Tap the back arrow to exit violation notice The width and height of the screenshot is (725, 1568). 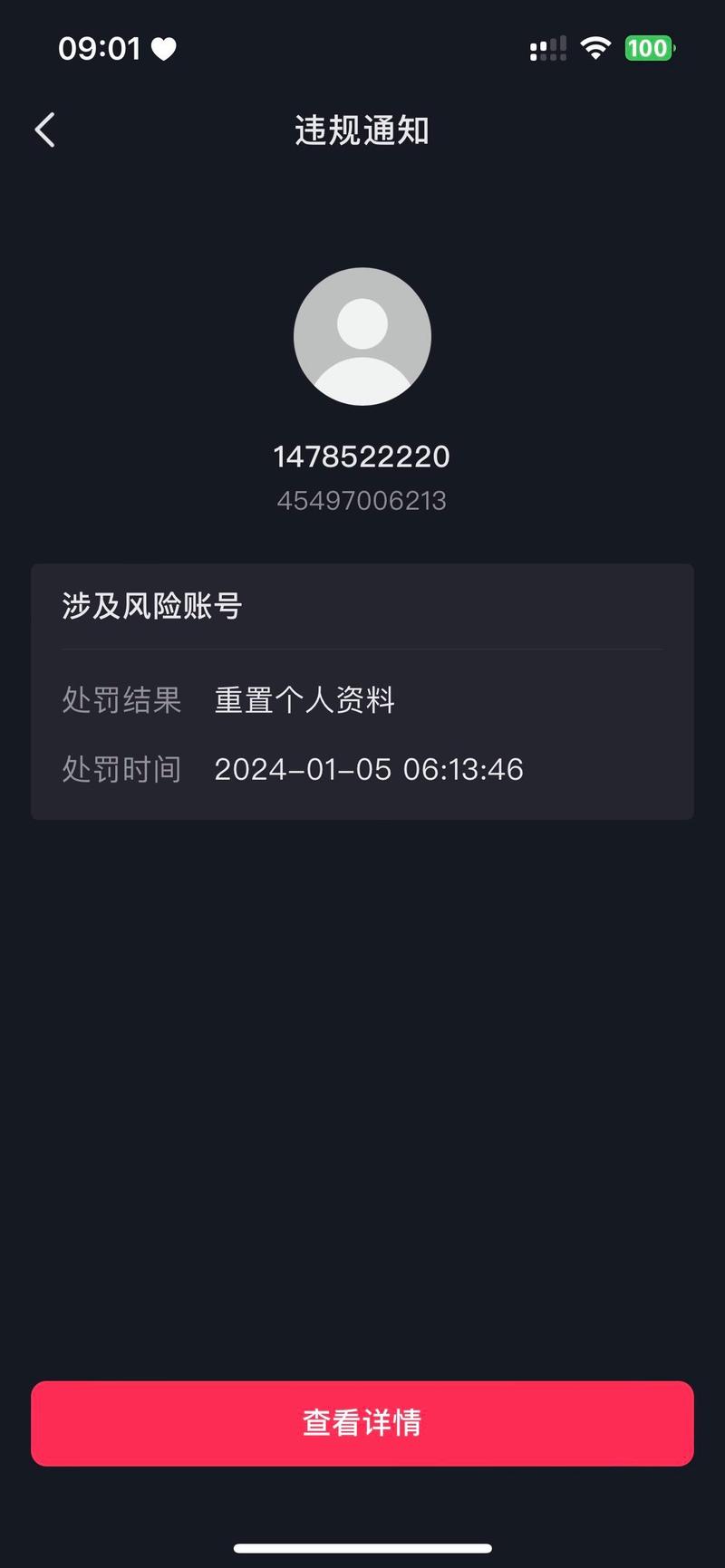point(44,130)
